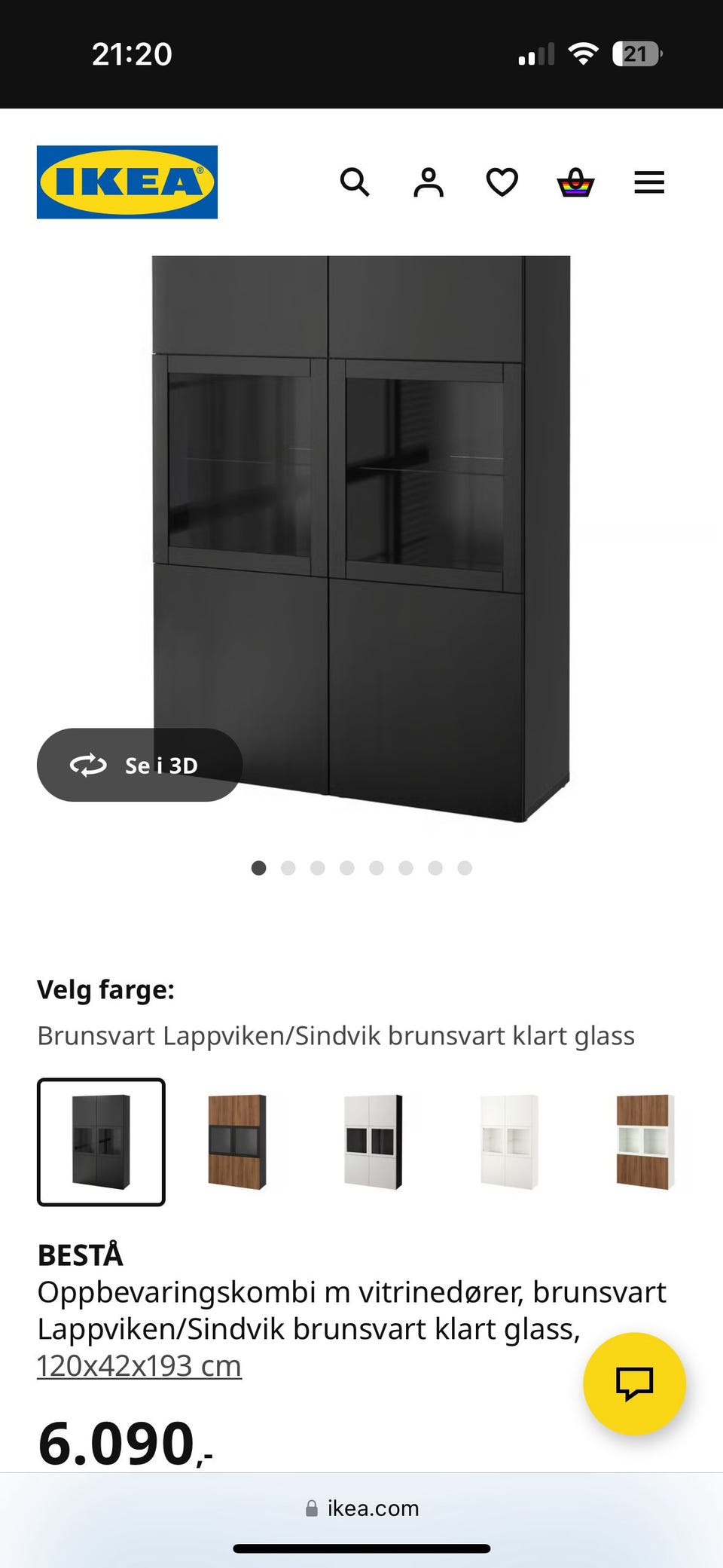
Task: Open the shopping basket
Action: (x=575, y=182)
